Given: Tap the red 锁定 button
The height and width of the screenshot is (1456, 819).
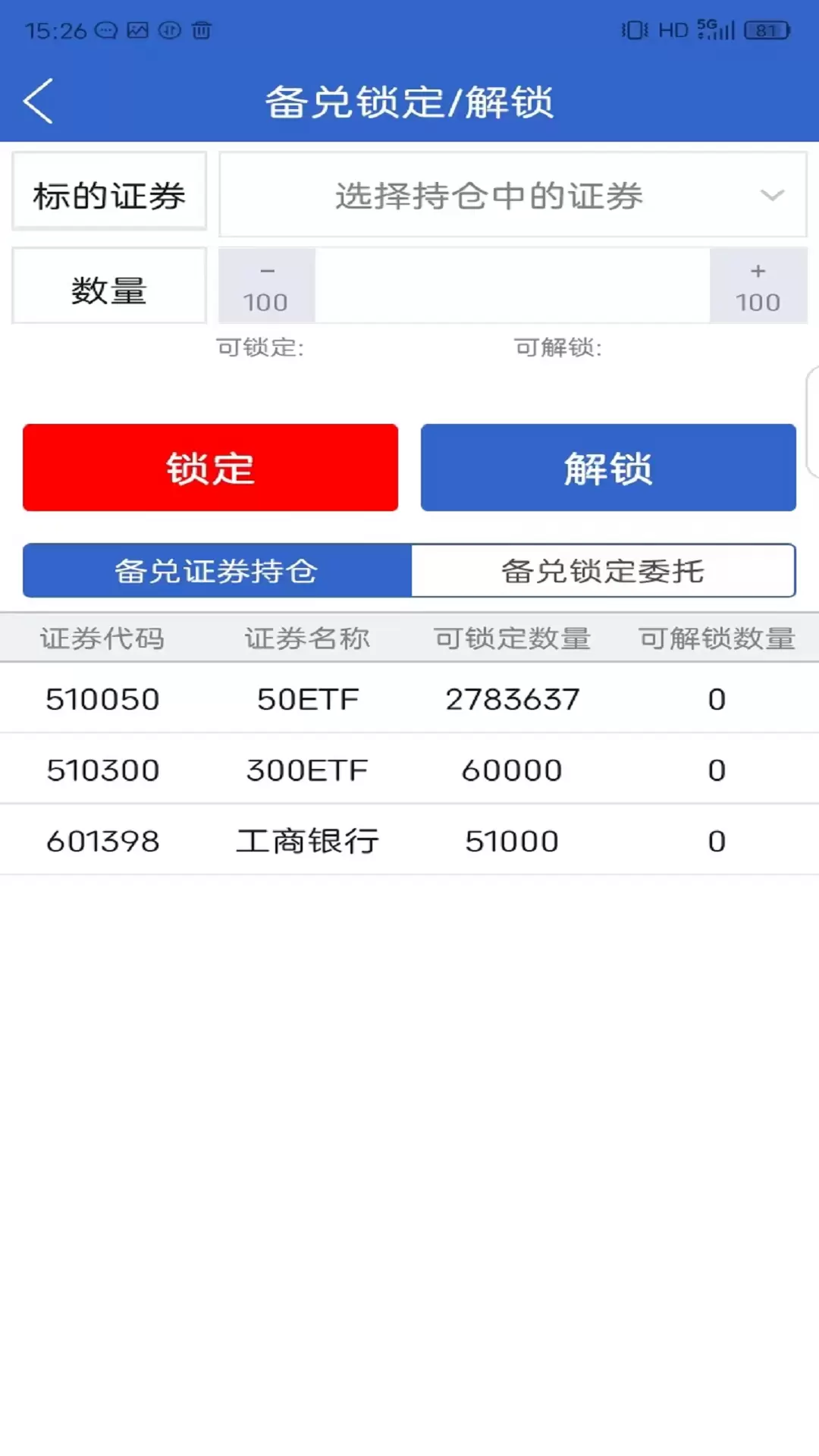Looking at the screenshot, I should coord(210,467).
